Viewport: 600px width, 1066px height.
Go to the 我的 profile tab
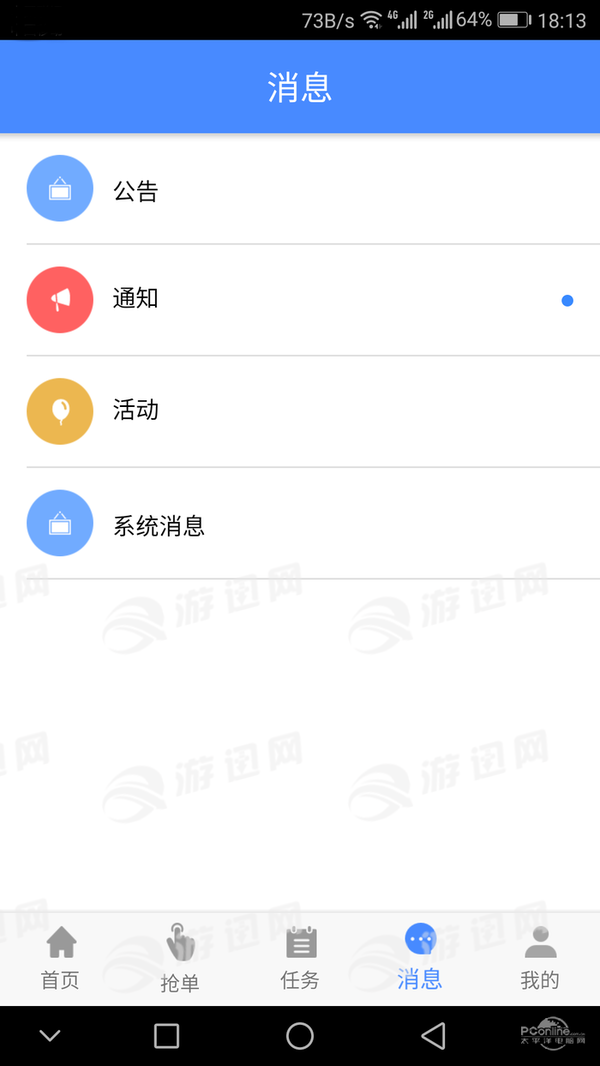point(540,958)
